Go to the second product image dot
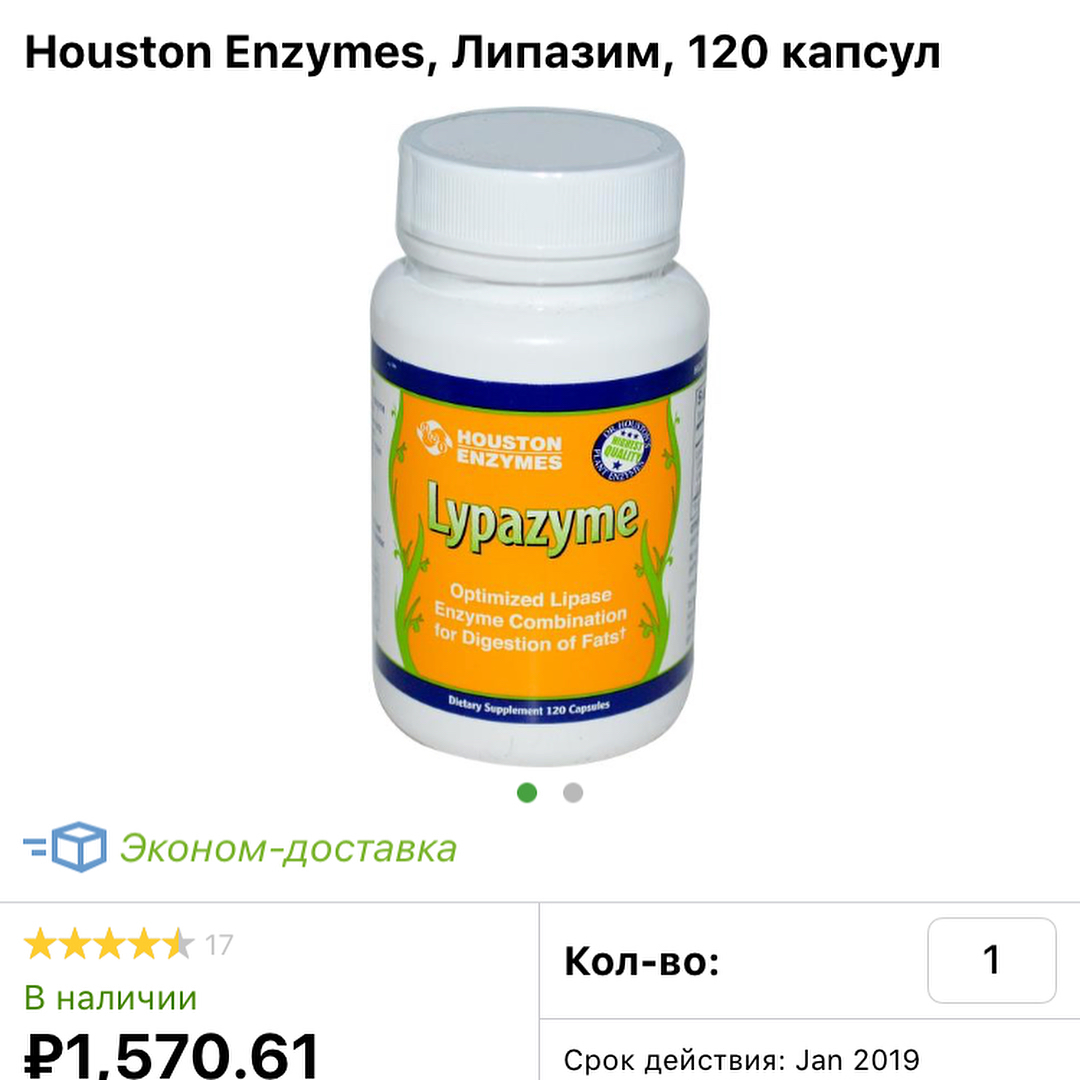The width and height of the screenshot is (1080, 1080). point(573,793)
